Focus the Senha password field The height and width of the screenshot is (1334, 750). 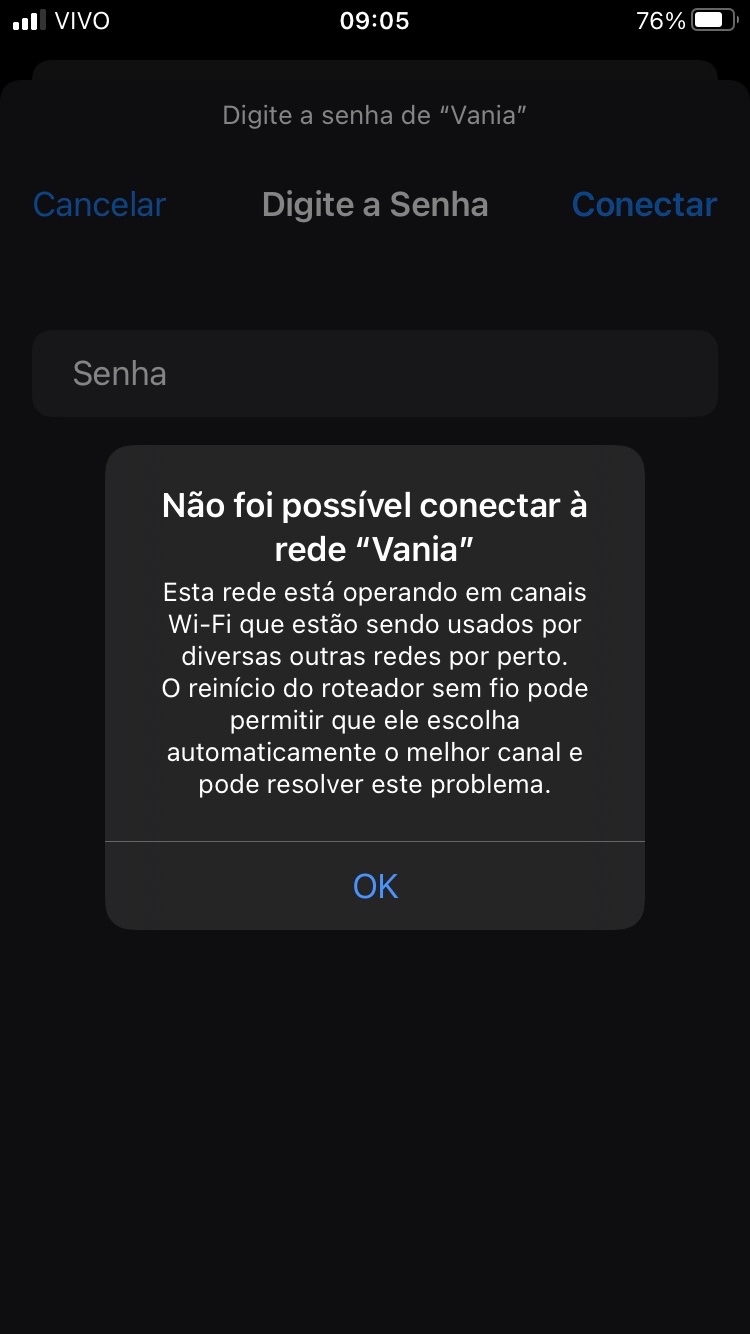(375, 374)
